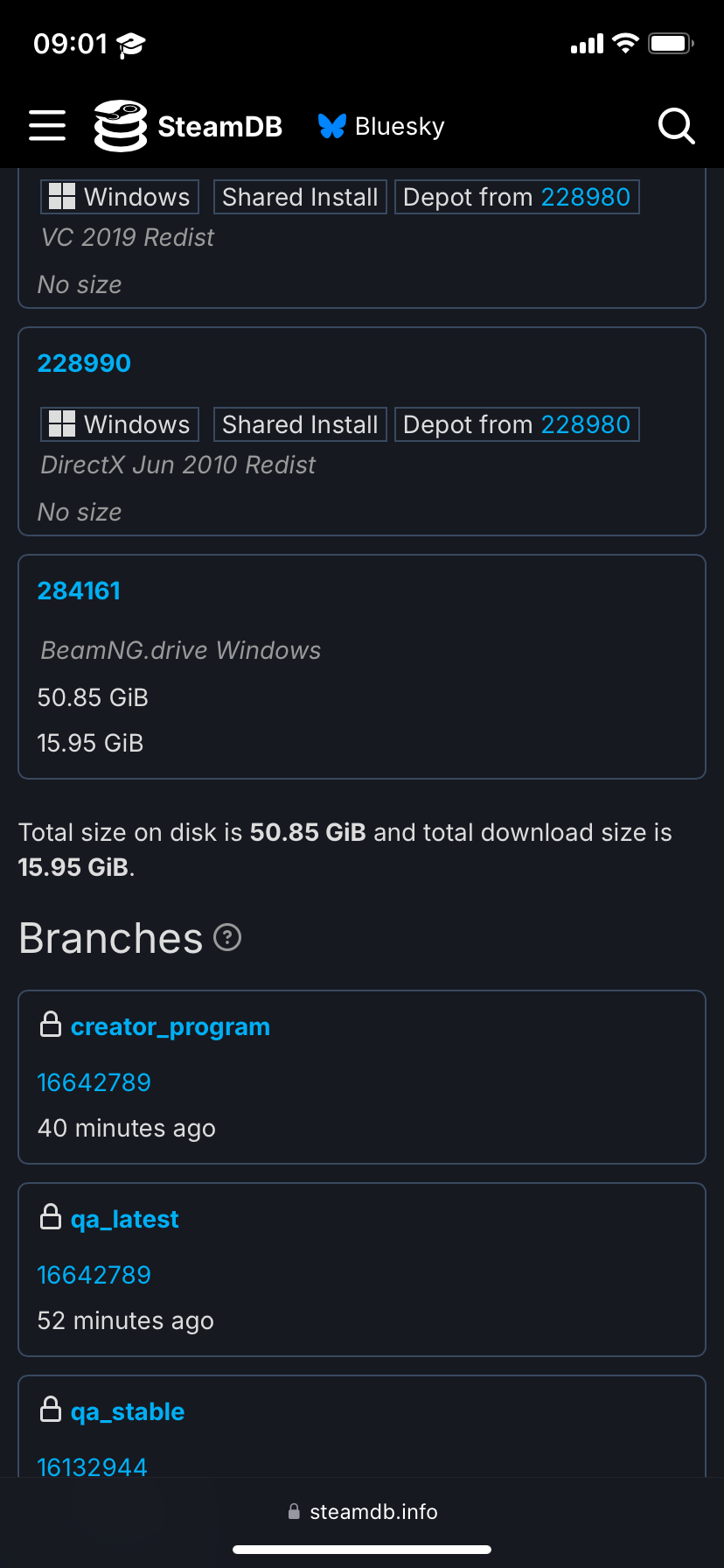Open build 16642789 under qa_latest
The width and height of the screenshot is (724, 1568).
coord(94,1275)
